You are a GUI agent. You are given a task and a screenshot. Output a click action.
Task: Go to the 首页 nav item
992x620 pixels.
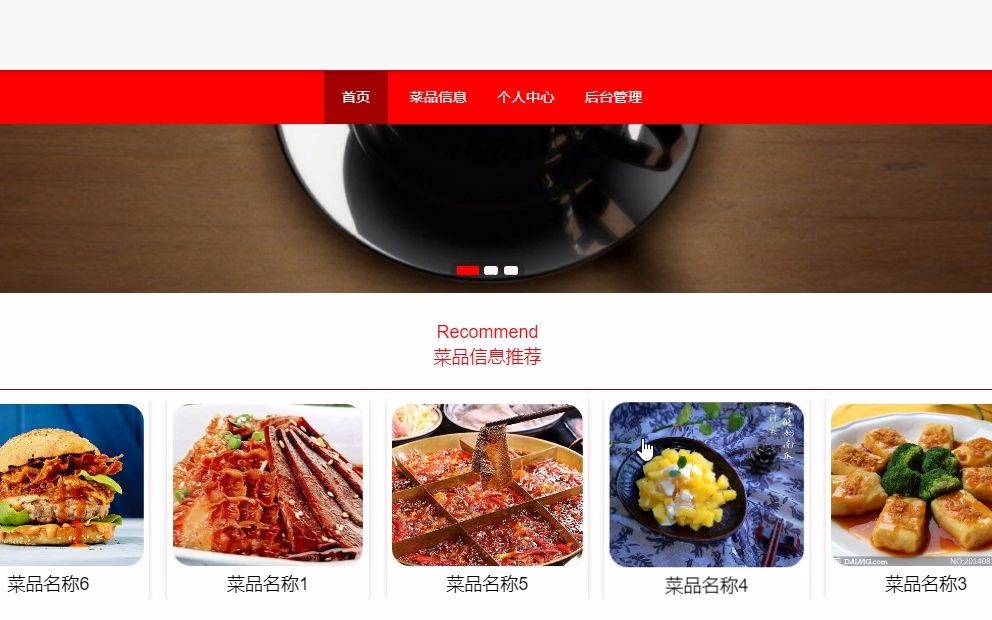pos(355,97)
